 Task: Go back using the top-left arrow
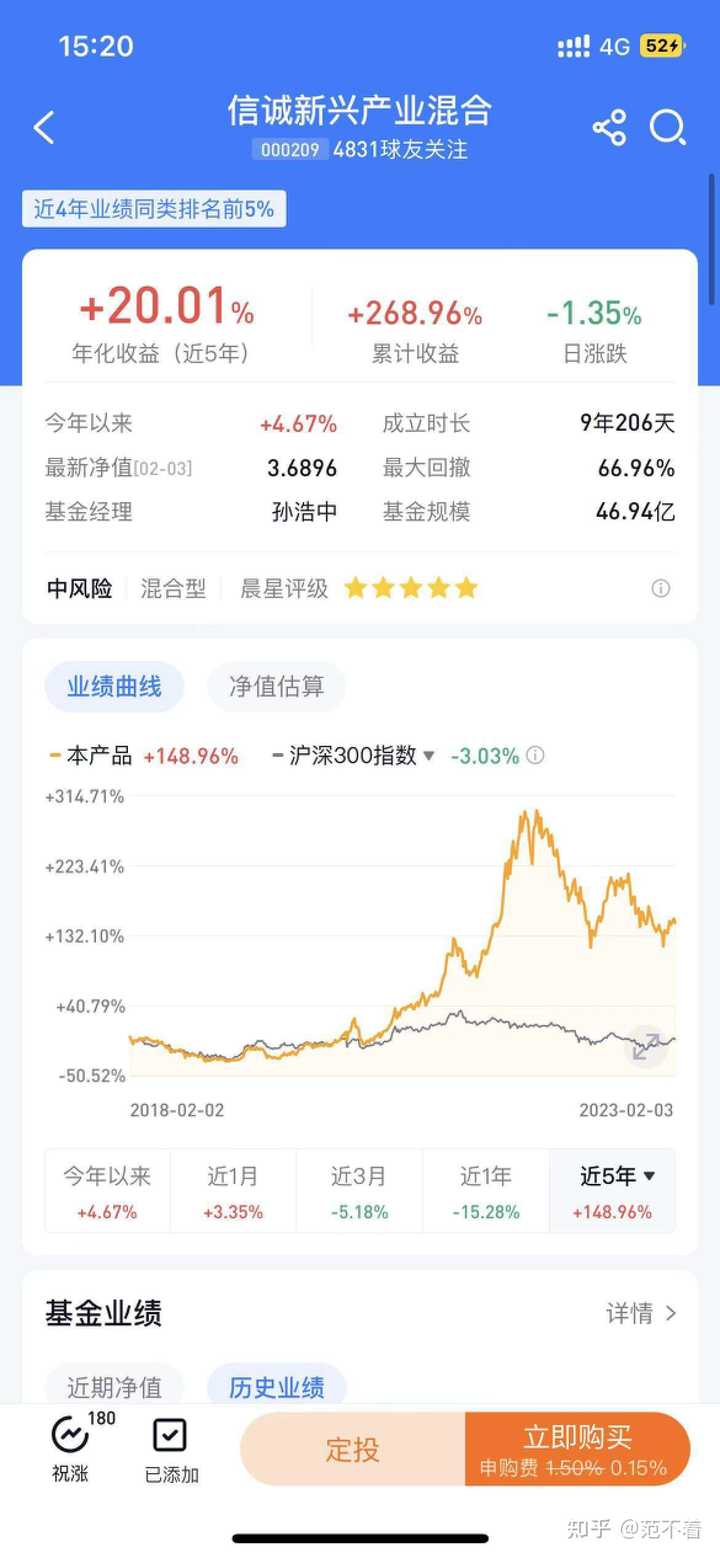tap(44, 128)
